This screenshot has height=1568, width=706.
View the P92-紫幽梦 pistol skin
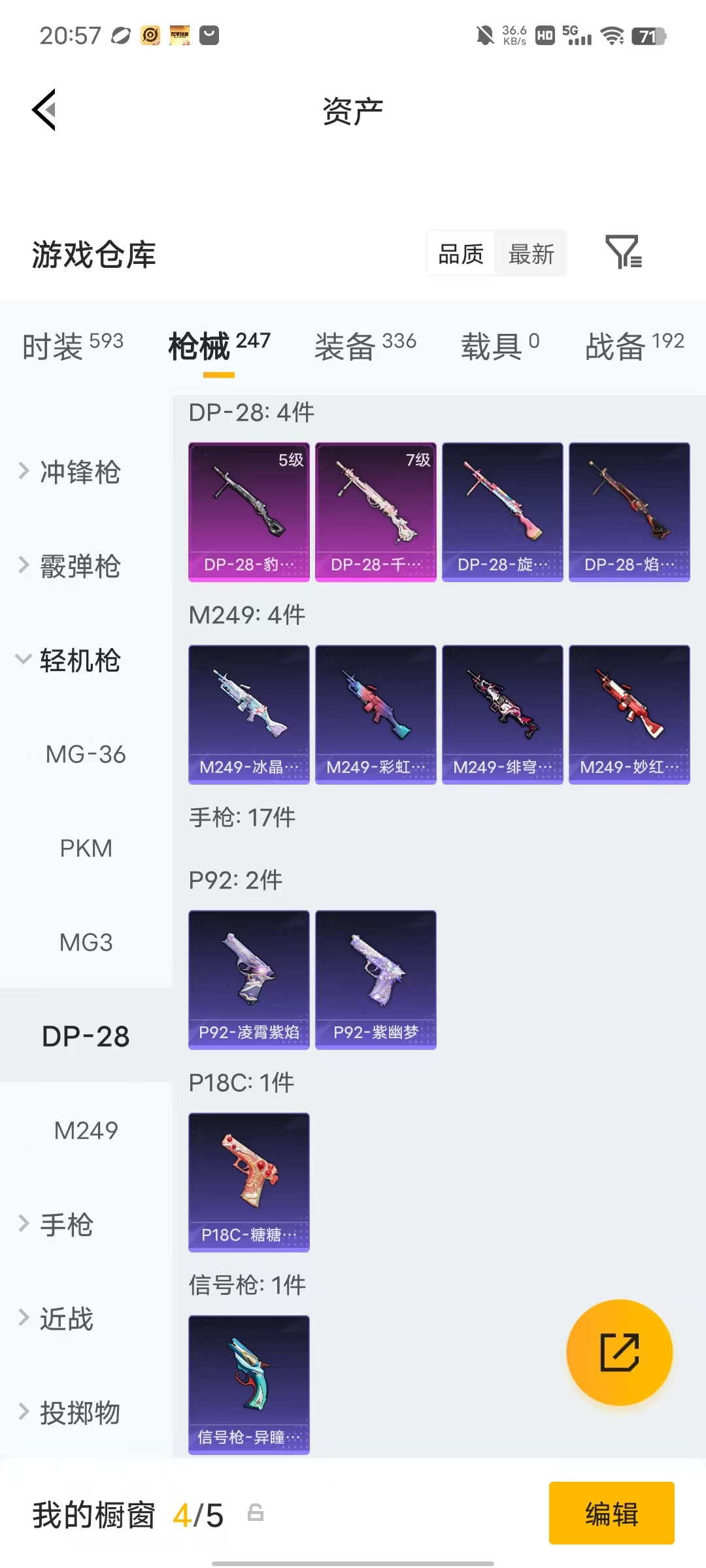pos(376,980)
